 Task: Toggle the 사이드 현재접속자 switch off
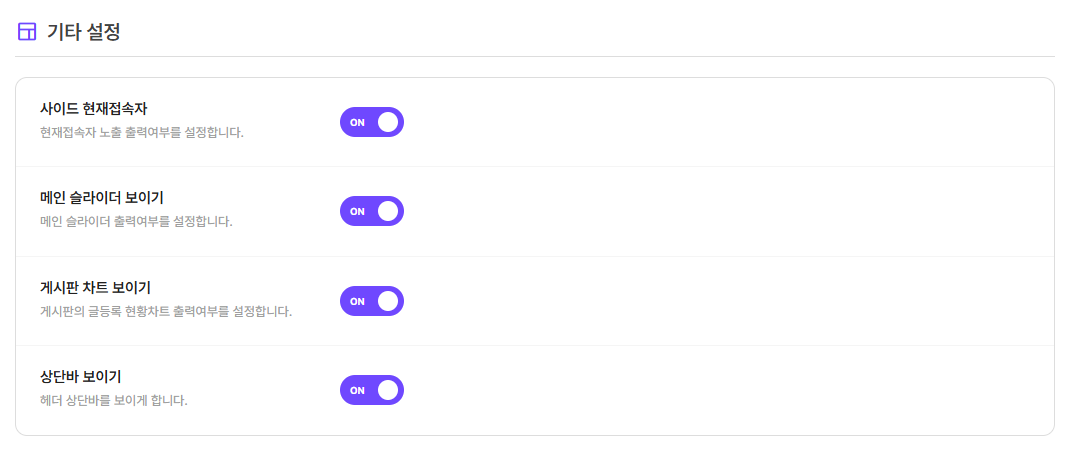click(371, 122)
